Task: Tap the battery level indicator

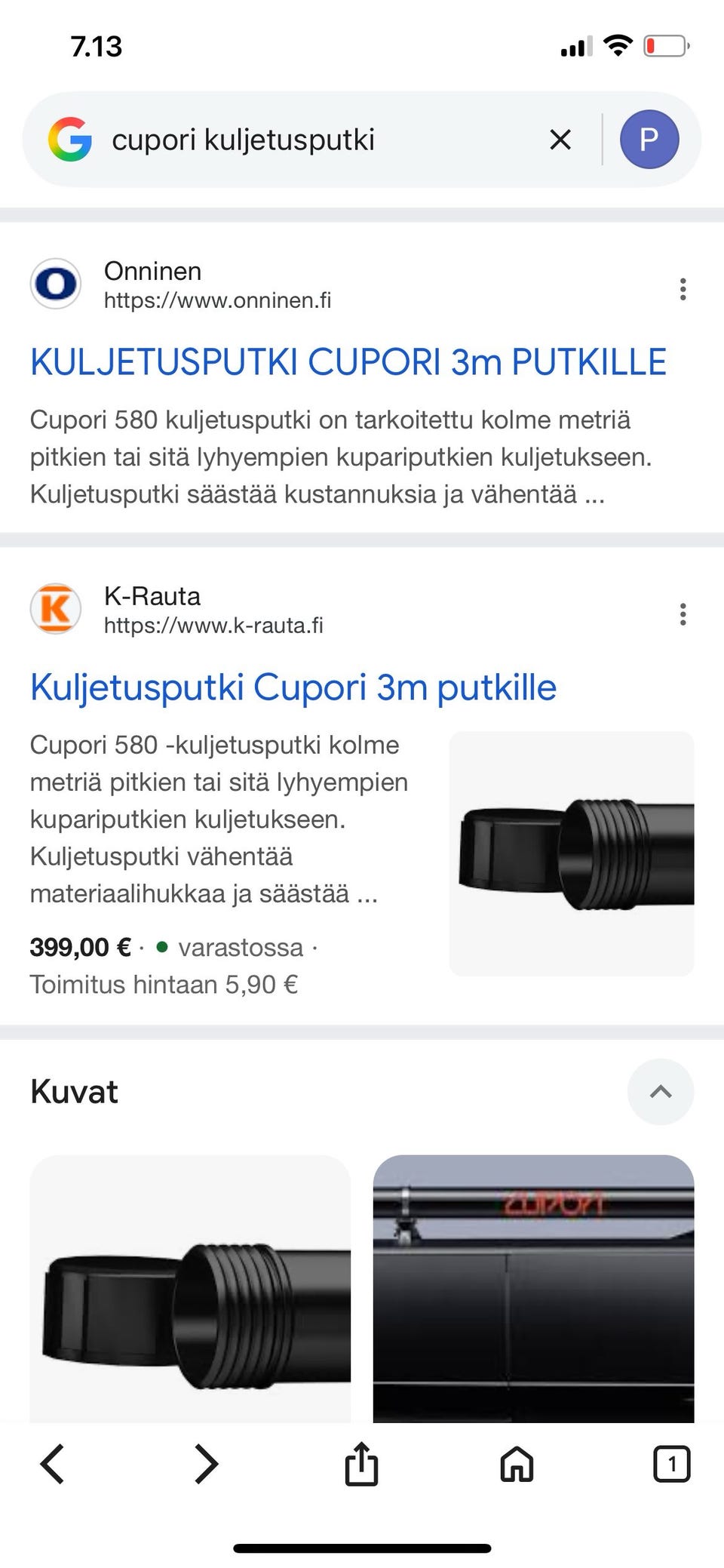Action: pos(665,46)
